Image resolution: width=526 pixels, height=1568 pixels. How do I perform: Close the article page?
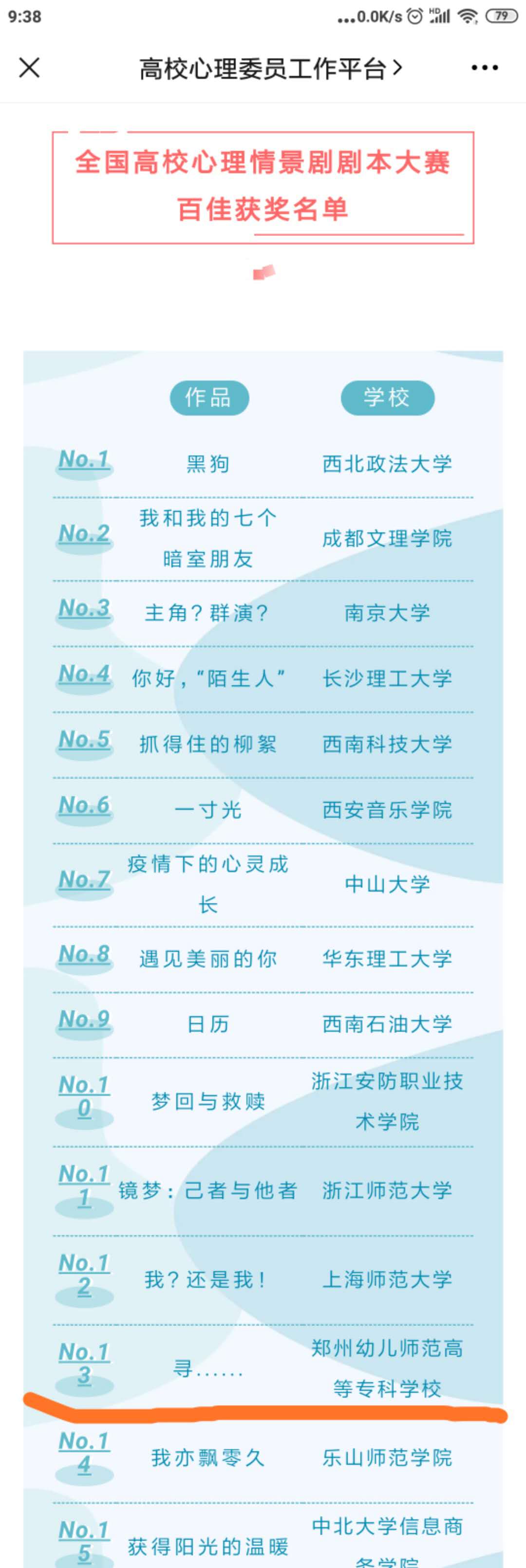(x=29, y=68)
